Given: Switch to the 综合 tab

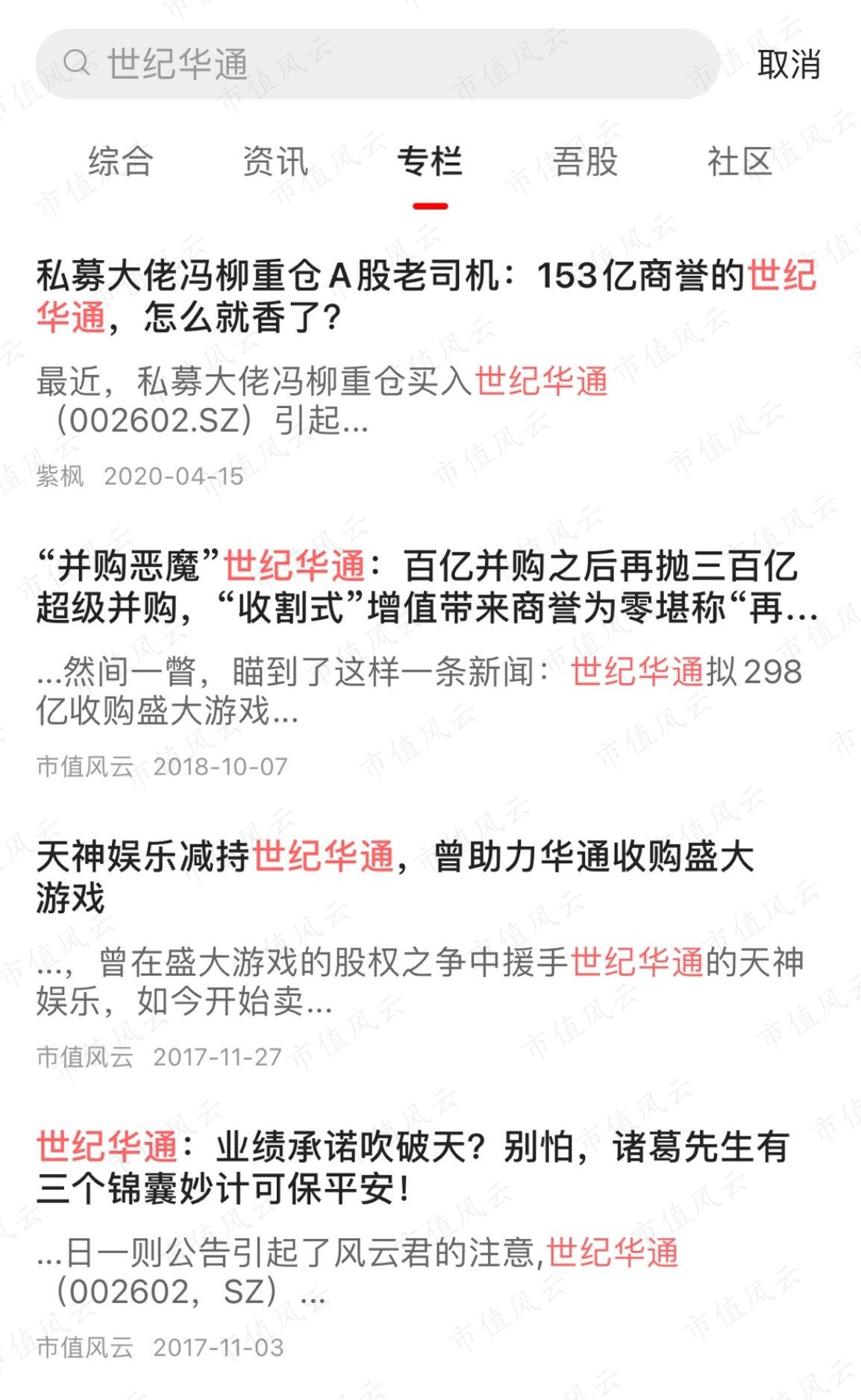Looking at the screenshot, I should click(x=121, y=162).
